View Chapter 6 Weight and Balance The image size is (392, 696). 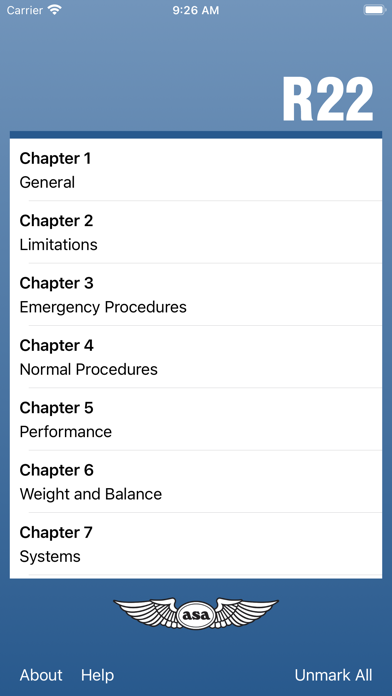[196, 481]
